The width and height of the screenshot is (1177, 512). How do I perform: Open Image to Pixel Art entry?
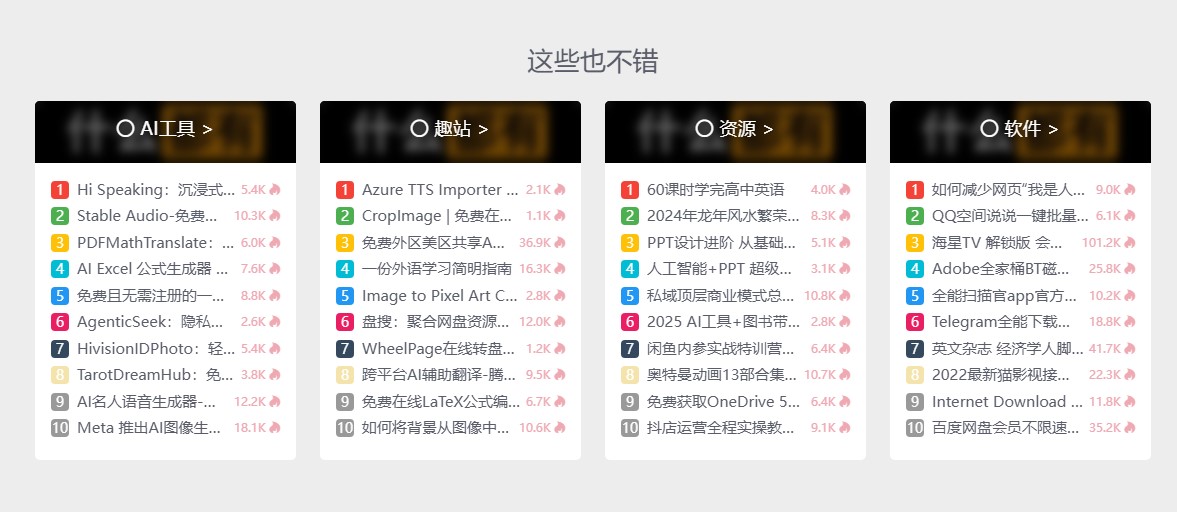pos(440,295)
